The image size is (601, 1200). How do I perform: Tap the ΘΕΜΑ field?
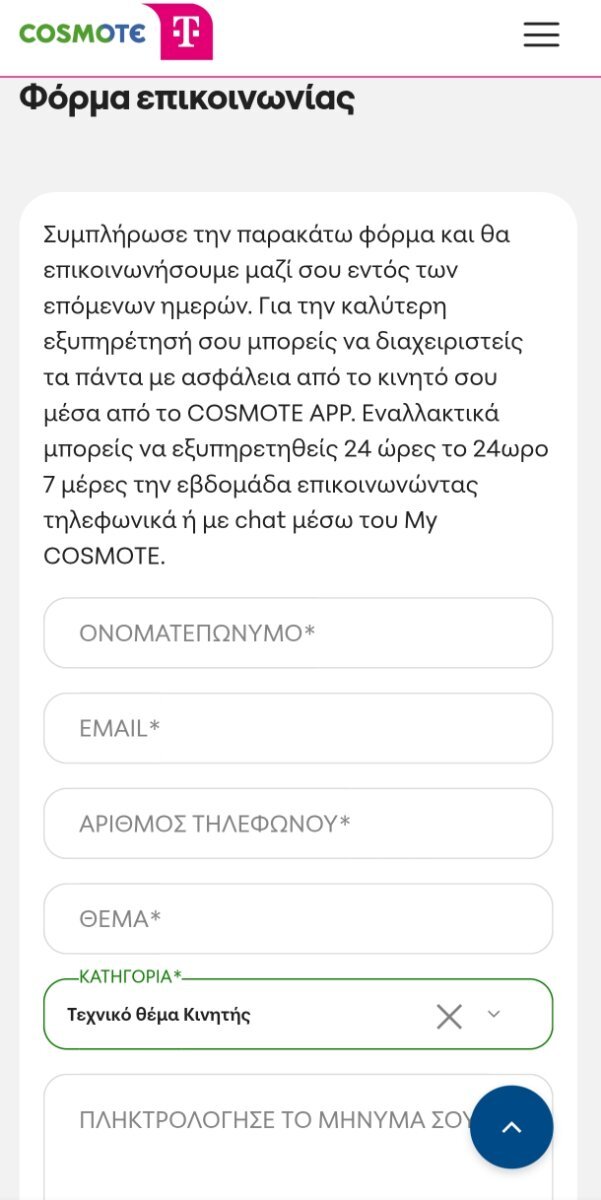pos(298,918)
